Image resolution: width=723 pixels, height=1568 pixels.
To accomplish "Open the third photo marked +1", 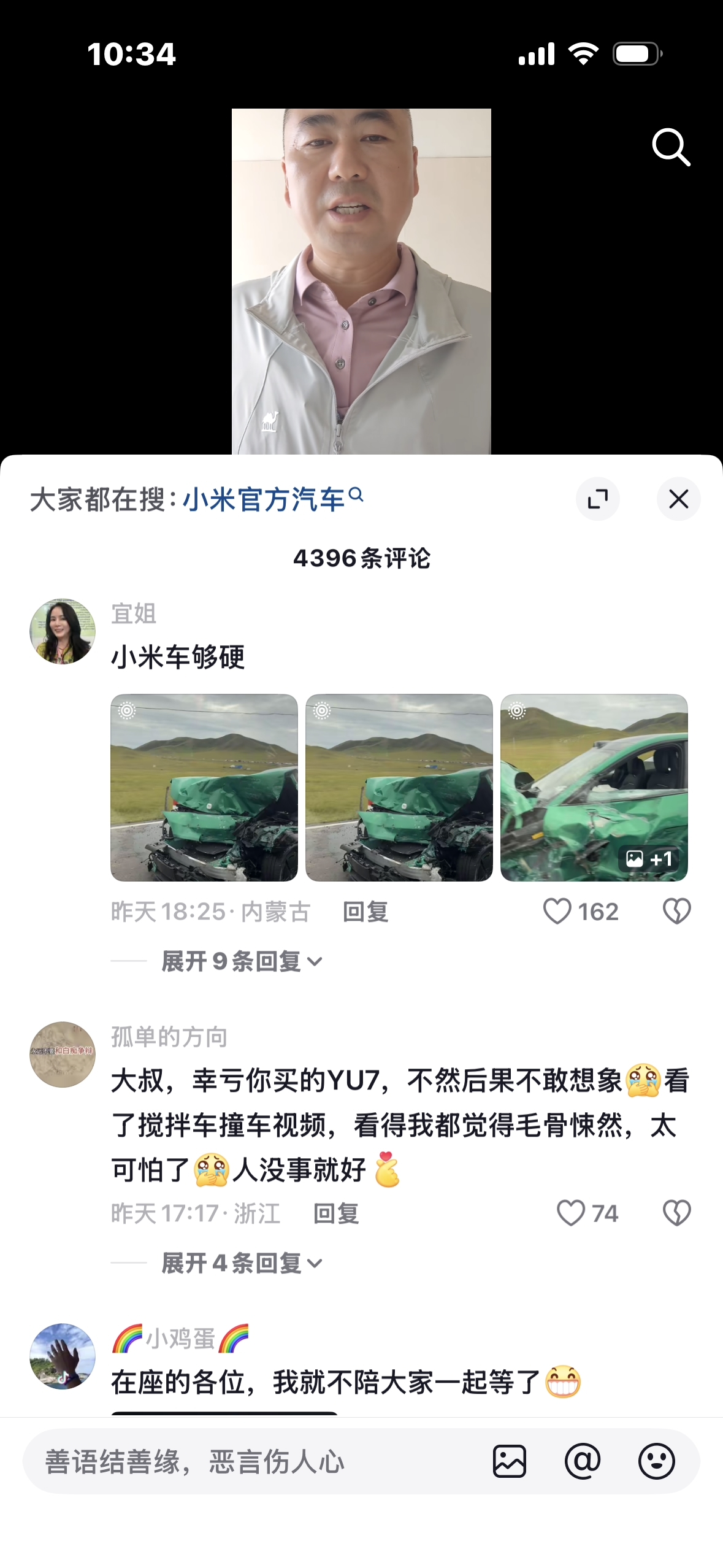I will 594,787.
